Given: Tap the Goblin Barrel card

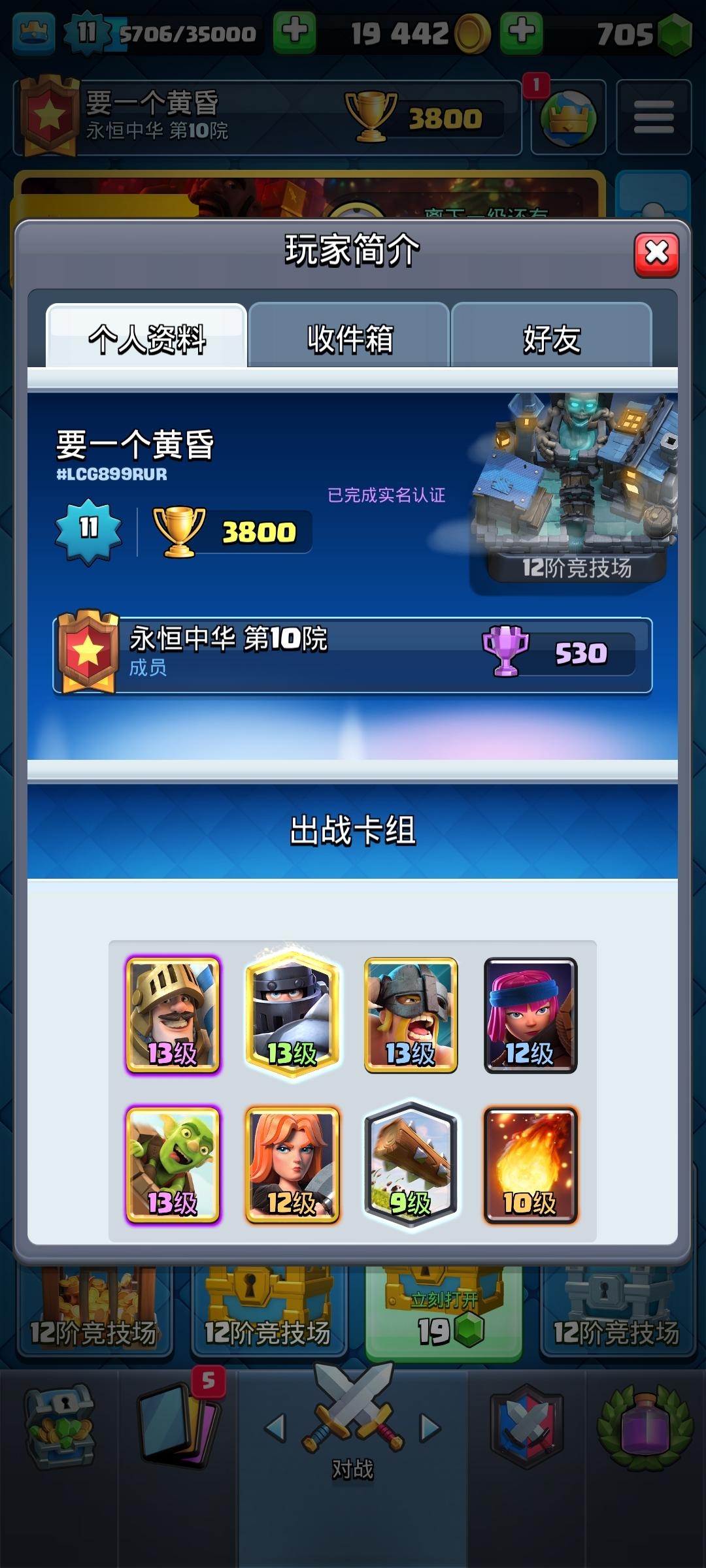Looking at the screenshot, I should point(173,1164).
